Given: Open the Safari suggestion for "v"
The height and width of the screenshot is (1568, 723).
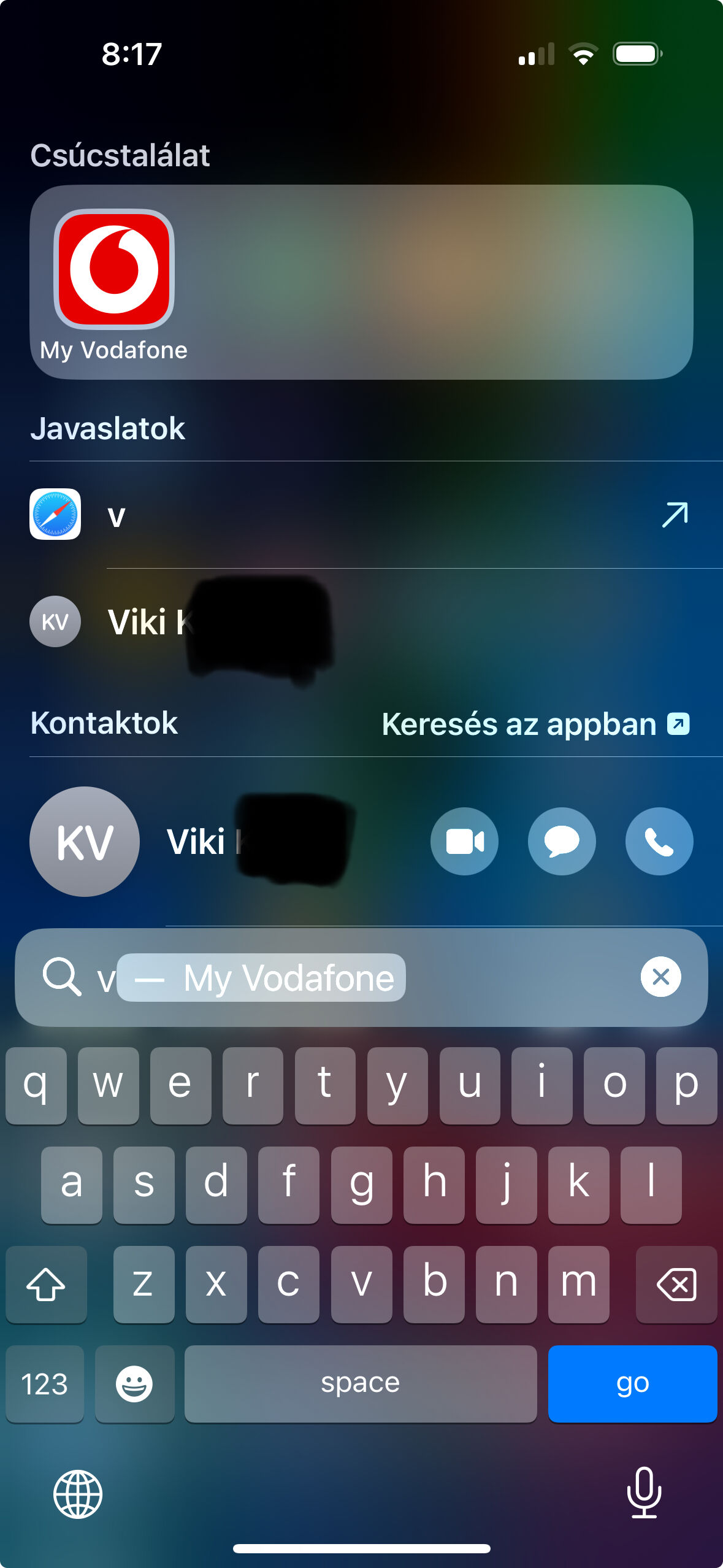Looking at the screenshot, I should tap(361, 515).
